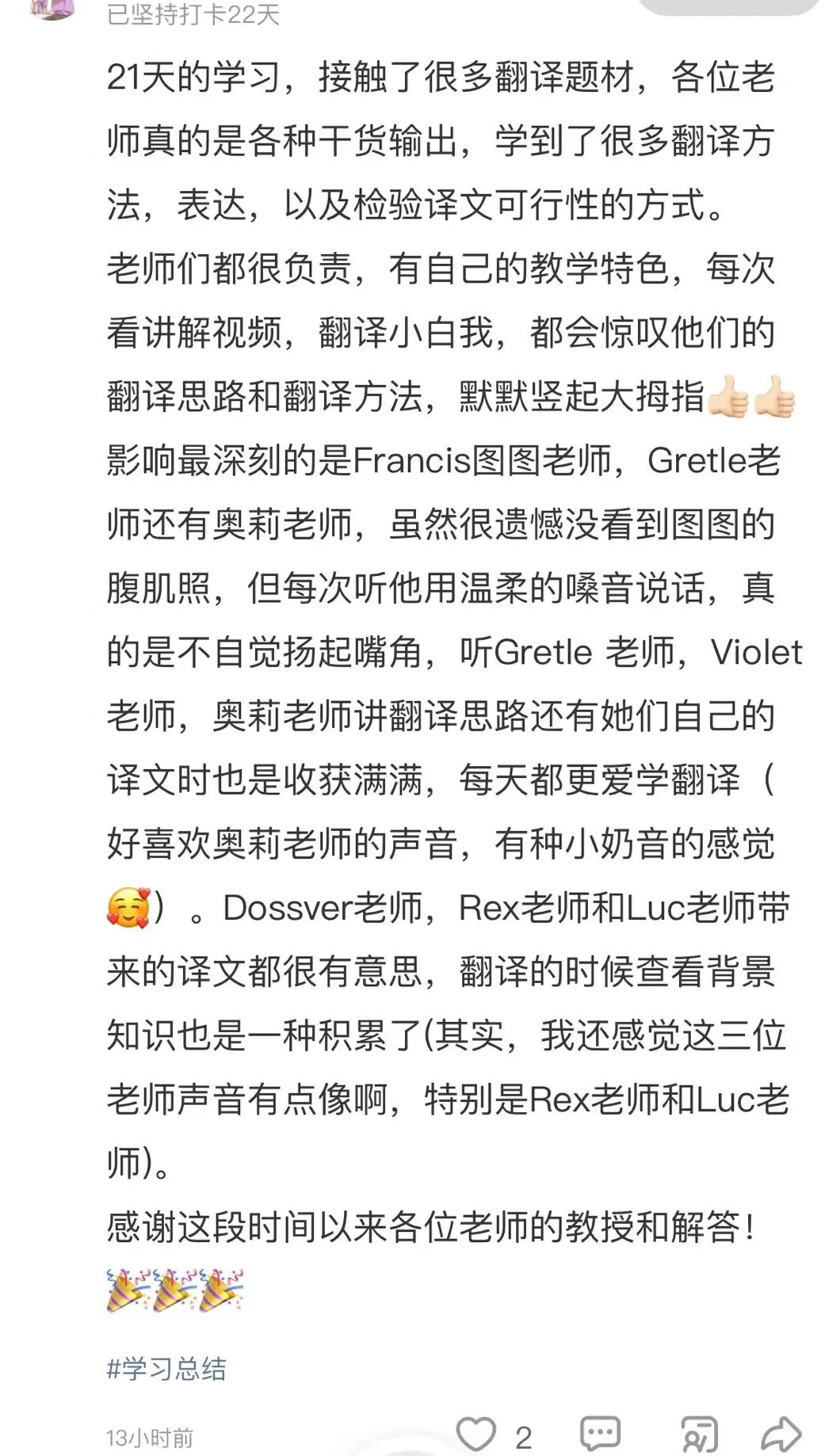Tap the check-in square icon beside comments
840x1456 pixels.
(699, 1434)
